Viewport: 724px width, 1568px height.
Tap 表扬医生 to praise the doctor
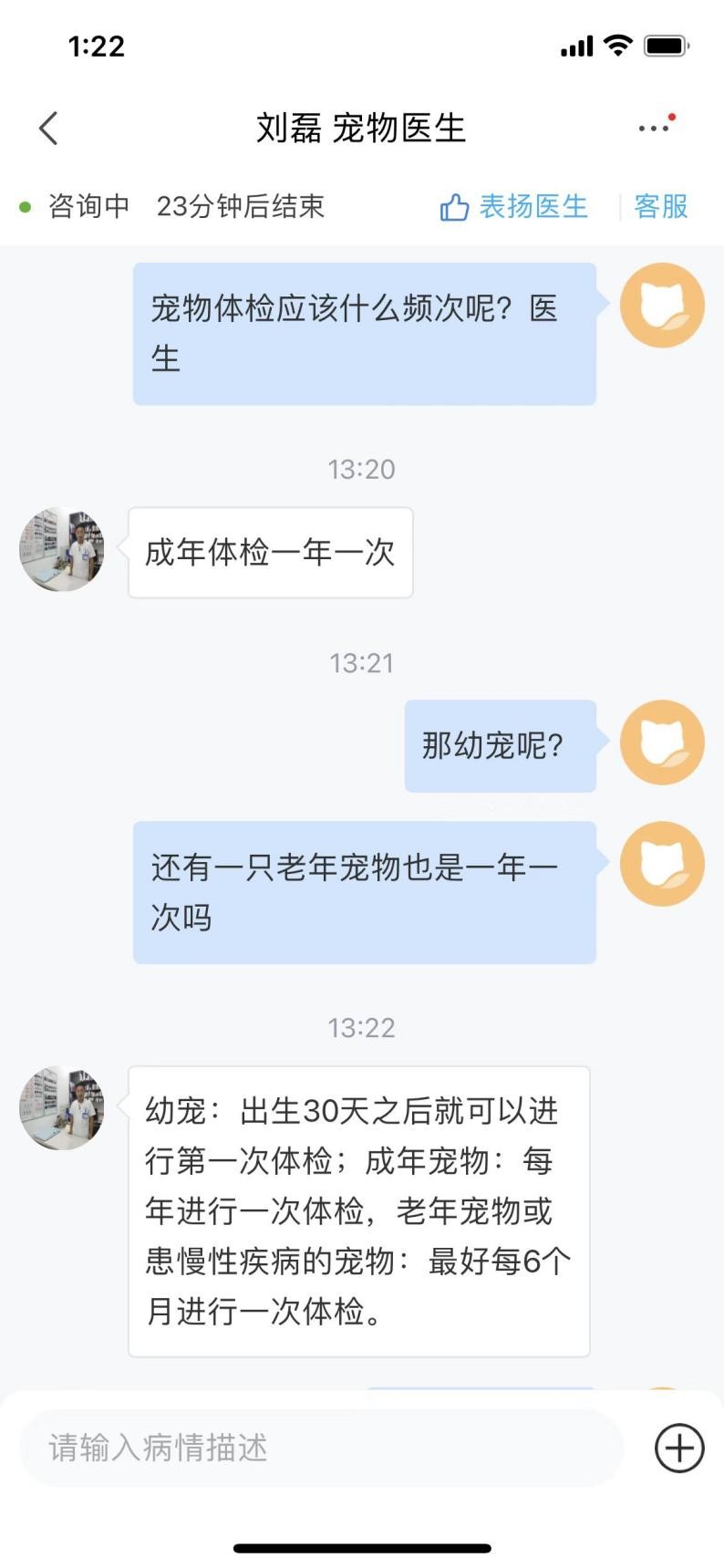tap(513, 207)
